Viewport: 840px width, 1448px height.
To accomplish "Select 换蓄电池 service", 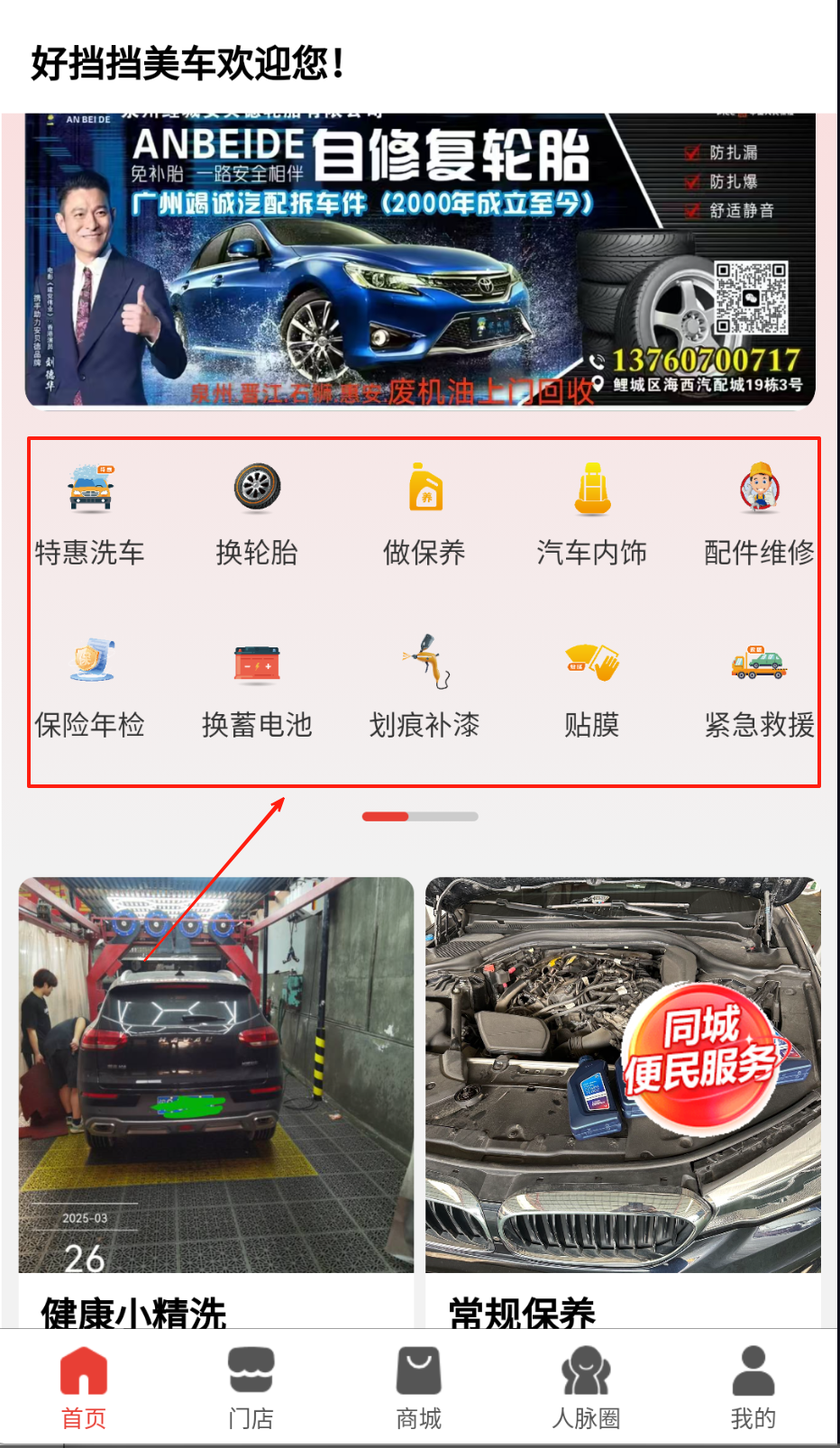I will (257, 685).
